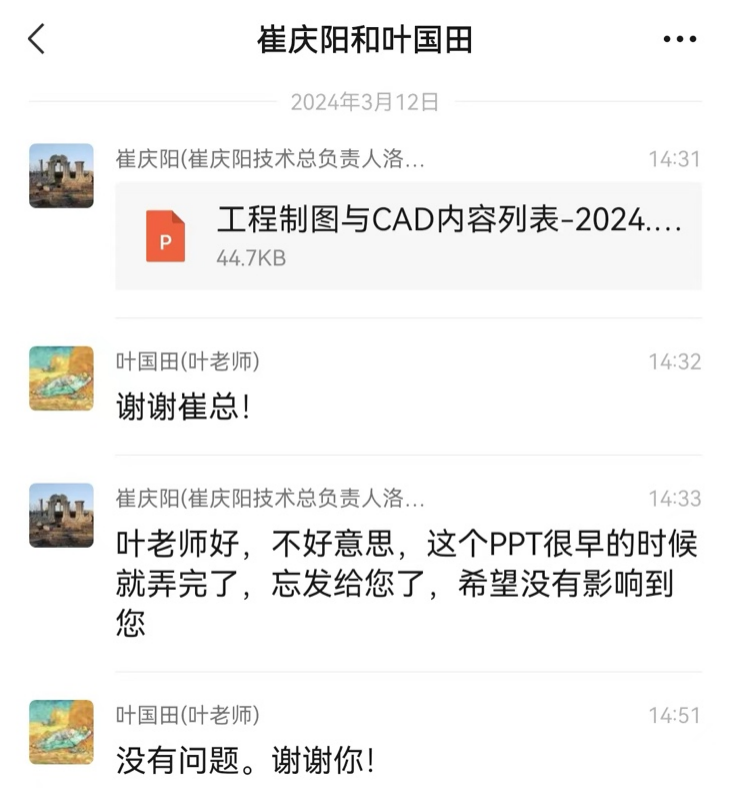Click the chat title 崔庆阳和叶国田
This screenshot has width=731, height=803.
click(x=365, y=40)
